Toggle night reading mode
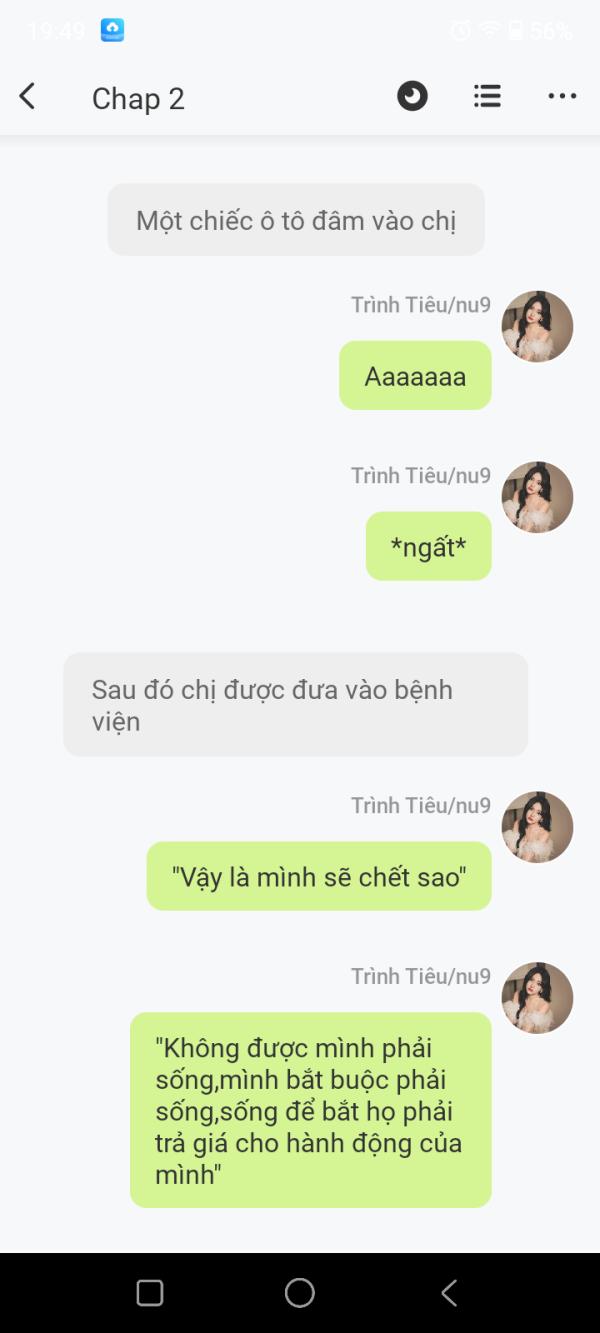This screenshot has height=1333, width=600. click(412, 96)
